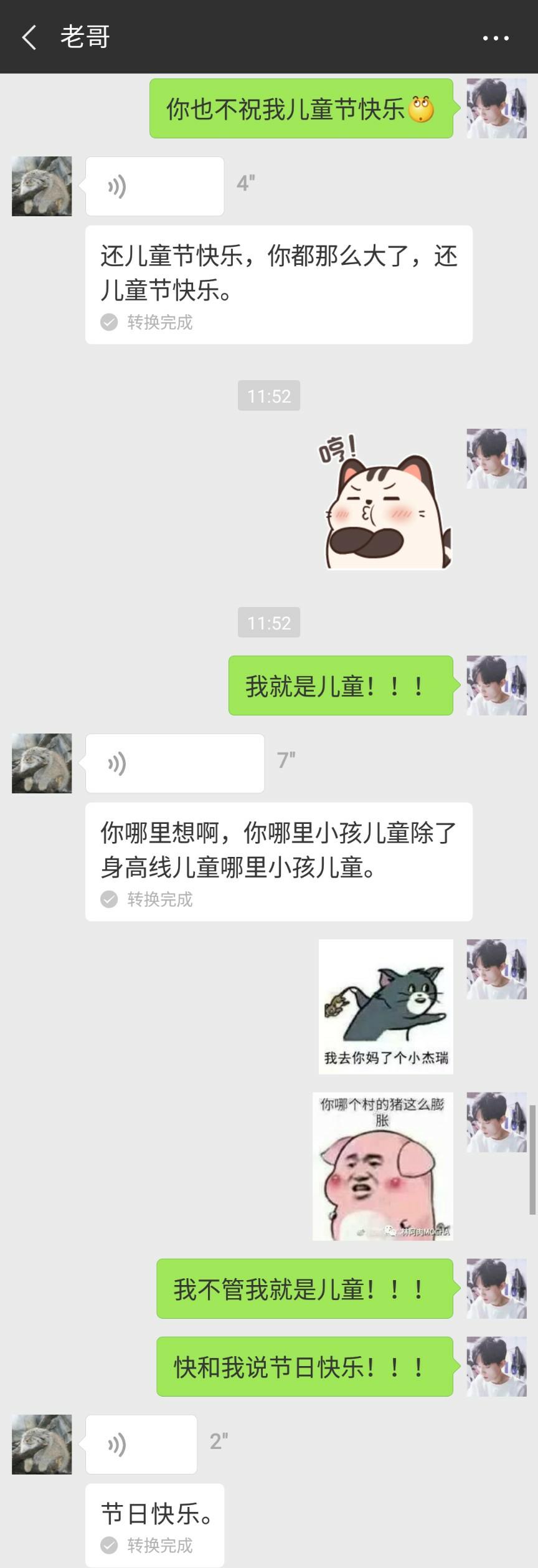Open the chat overflow menu
Viewport: 538px width, 1568px height.
[x=496, y=38]
